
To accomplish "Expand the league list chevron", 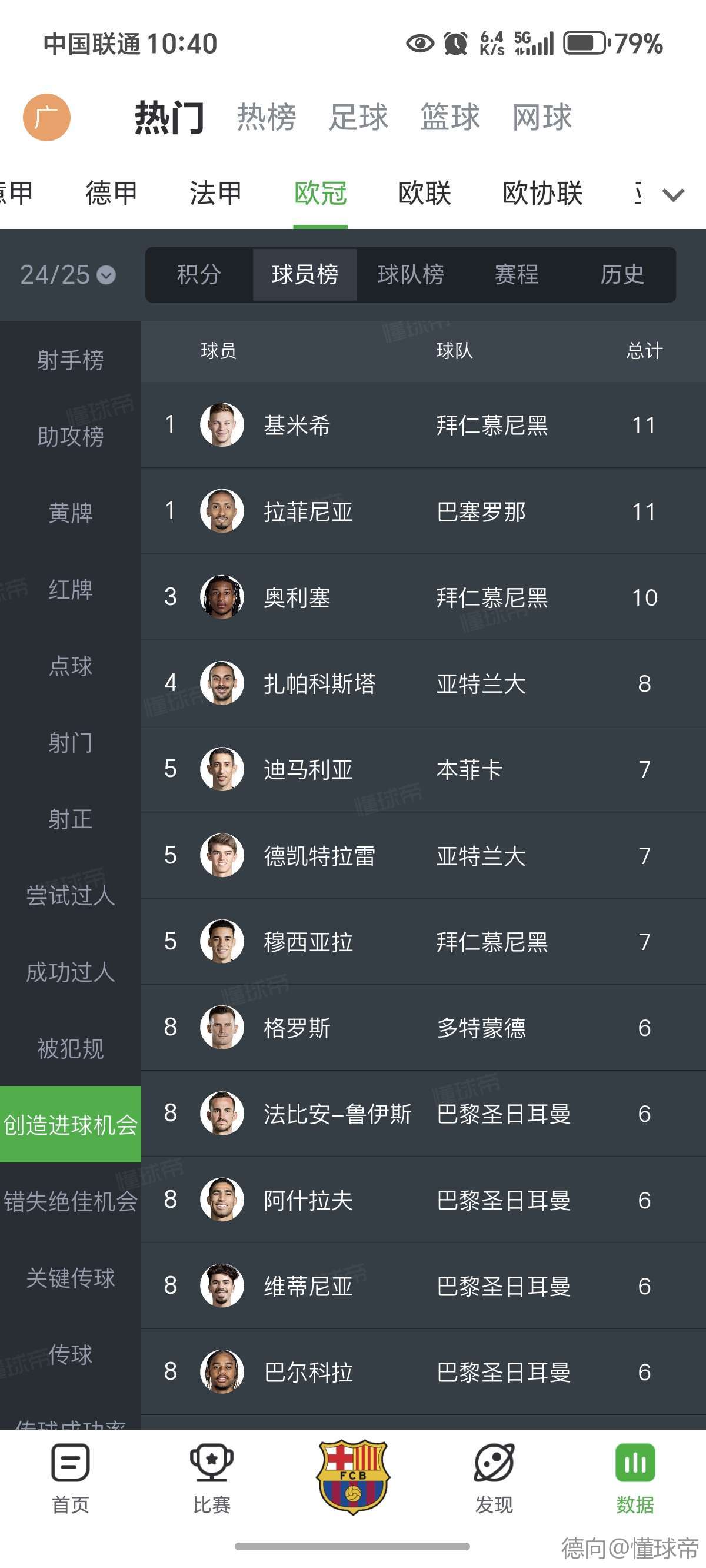I will tap(673, 195).
